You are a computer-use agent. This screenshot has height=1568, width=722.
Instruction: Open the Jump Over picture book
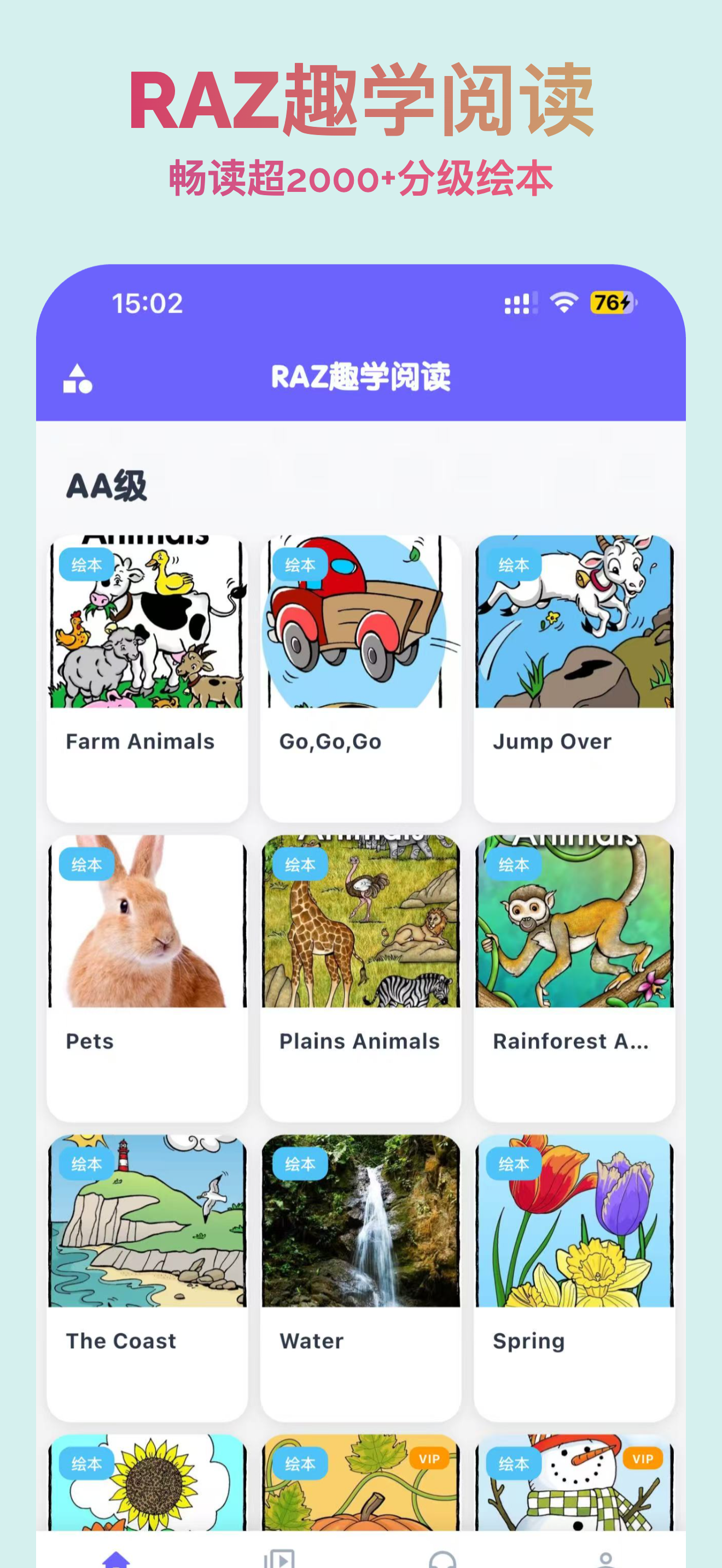[x=574, y=676]
